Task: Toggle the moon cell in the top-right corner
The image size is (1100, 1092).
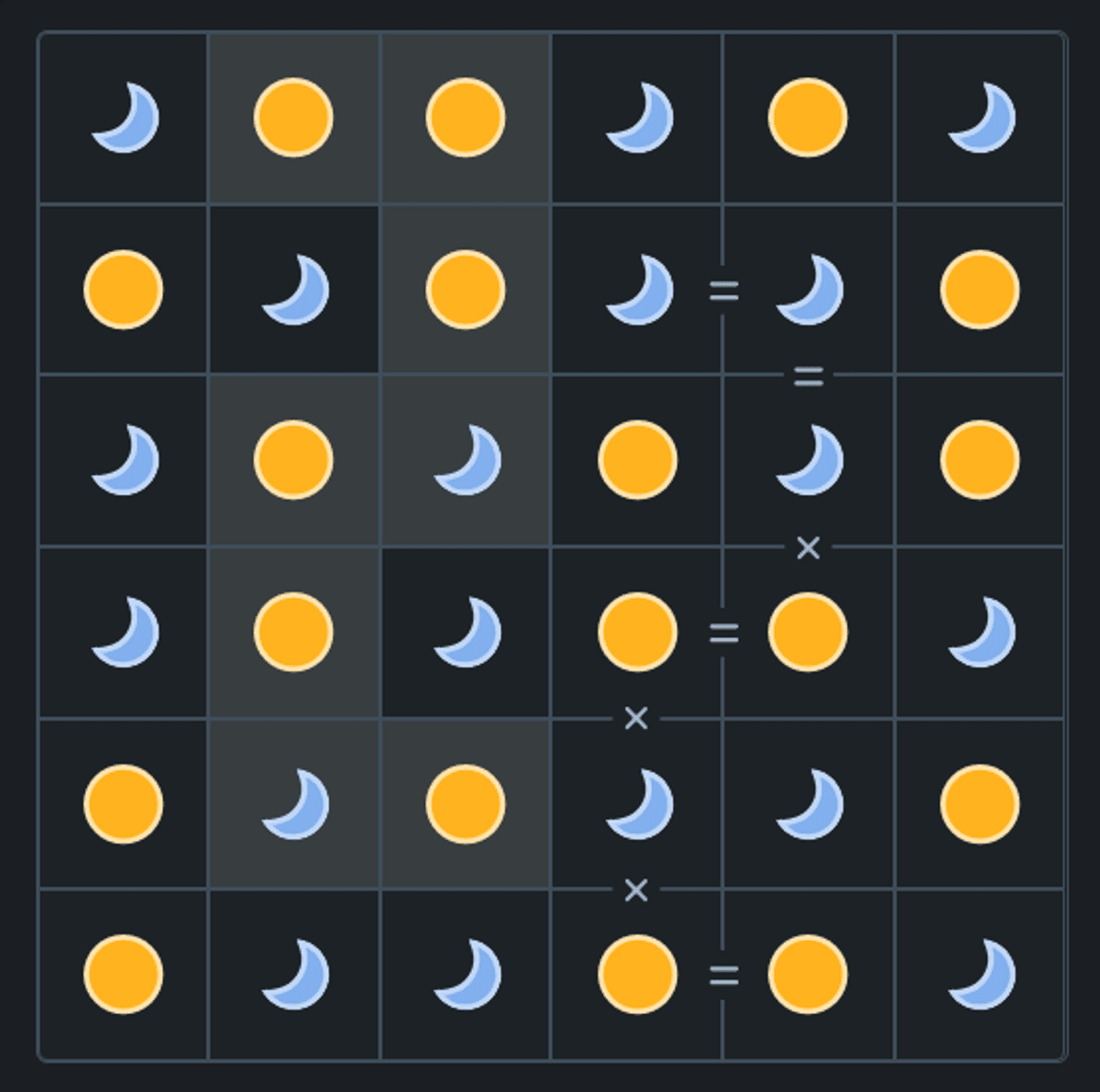Action: coord(979,117)
